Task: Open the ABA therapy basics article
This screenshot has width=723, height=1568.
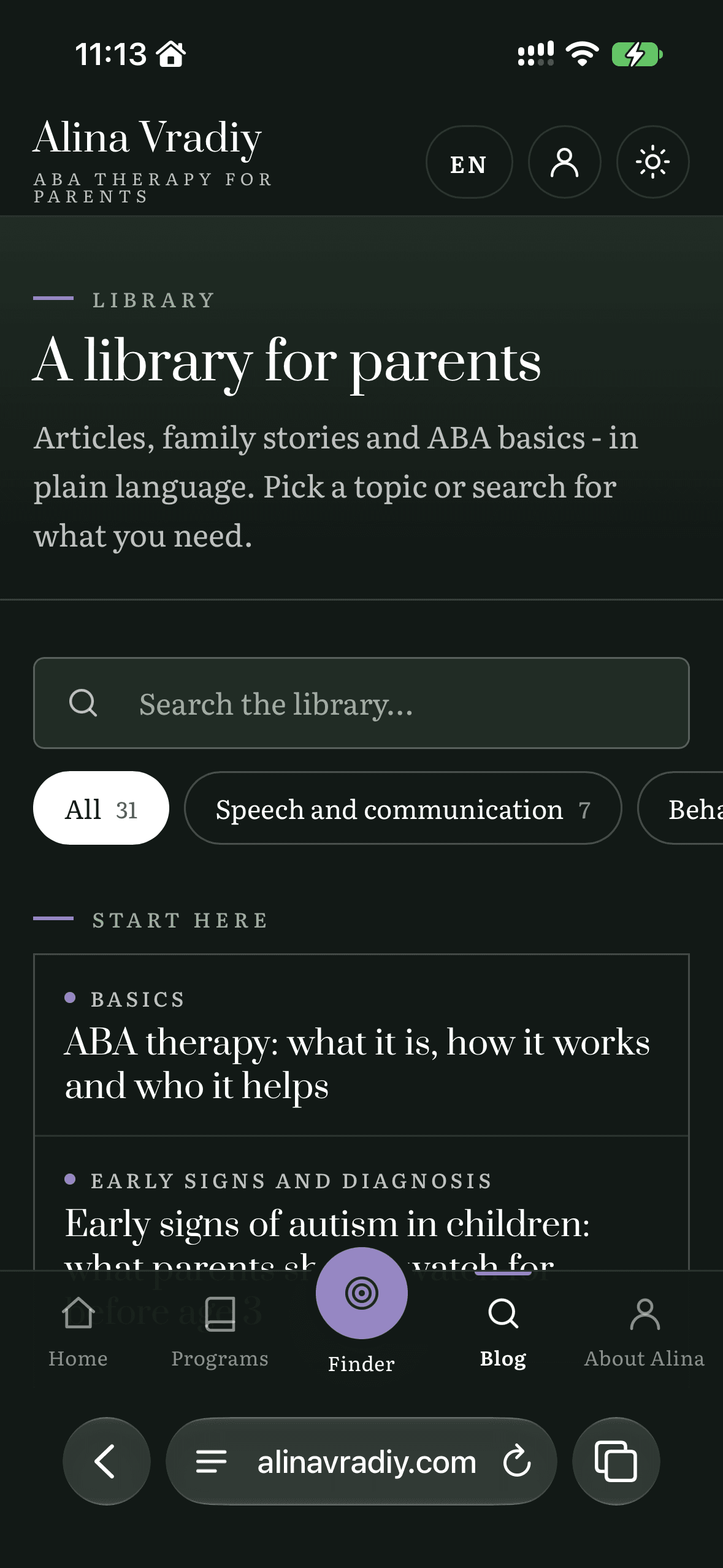Action: click(x=361, y=1045)
